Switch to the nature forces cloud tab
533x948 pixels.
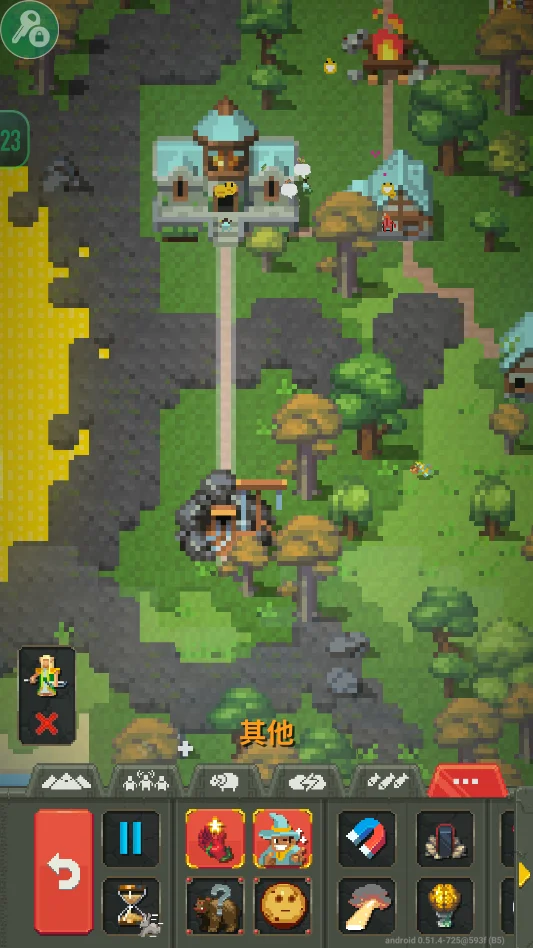point(307,782)
